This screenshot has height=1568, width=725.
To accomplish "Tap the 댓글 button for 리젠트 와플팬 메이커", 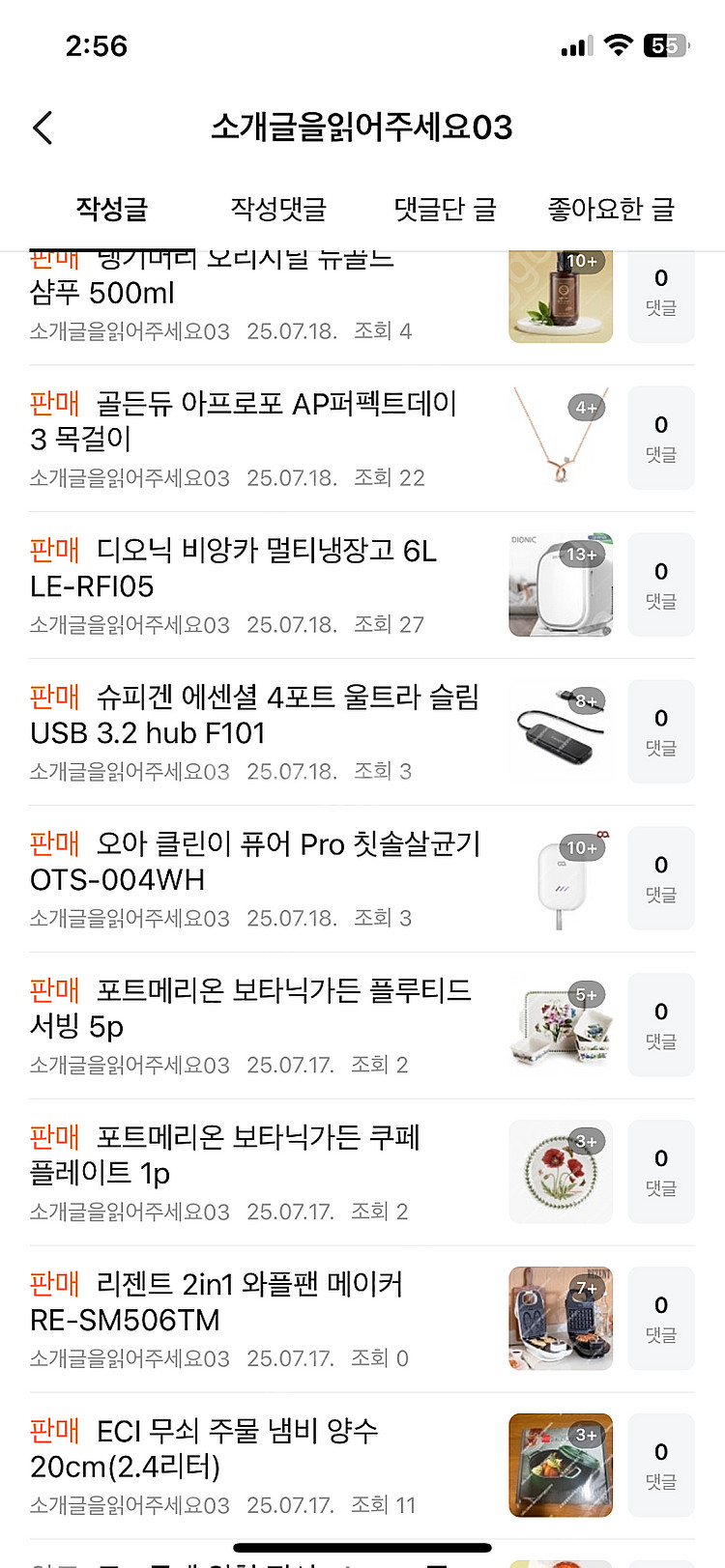I will pyautogui.click(x=661, y=1319).
